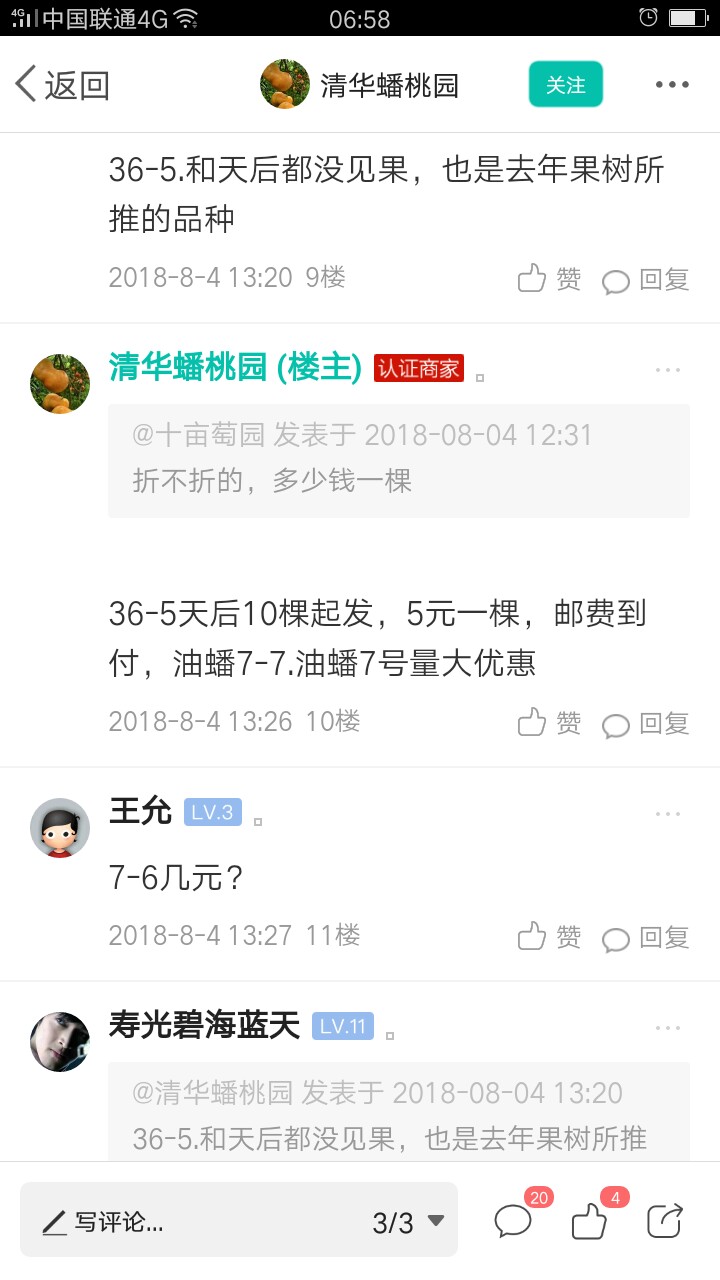Like the 10楼 comment
720x1280 pixels.
pyautogui.click(x=549, y=722)
